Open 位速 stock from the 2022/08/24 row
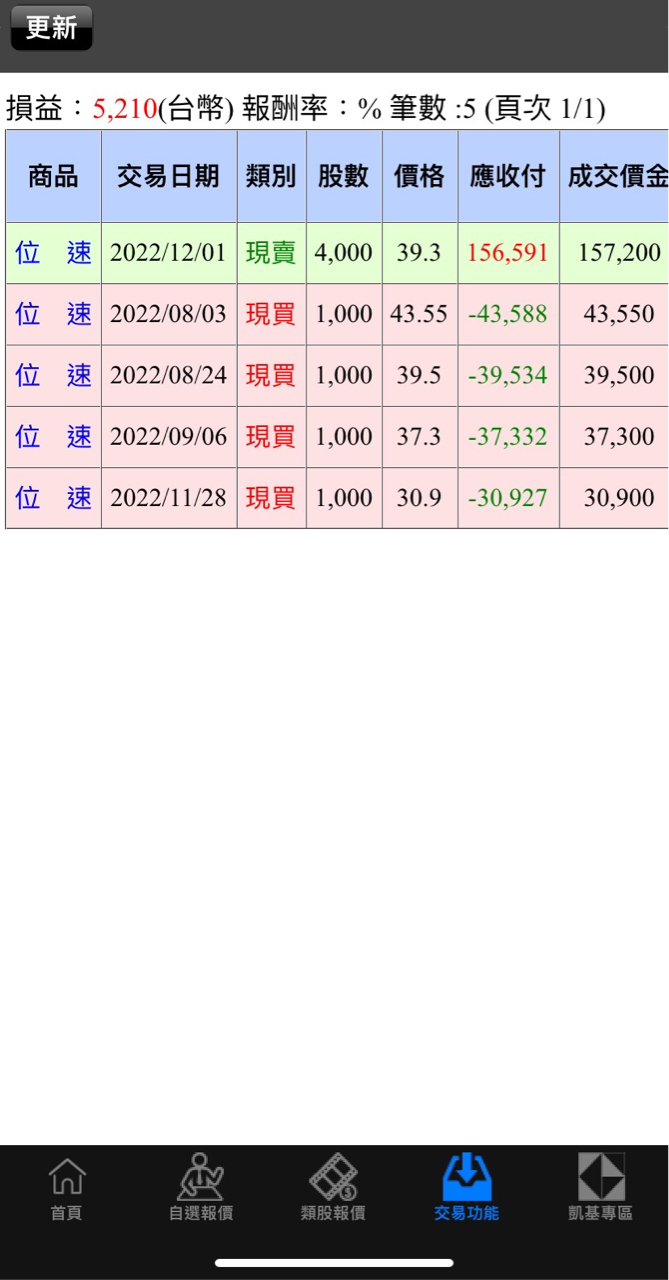The width and height of the screenshot is (669, 1280). [x=53, y=375]
